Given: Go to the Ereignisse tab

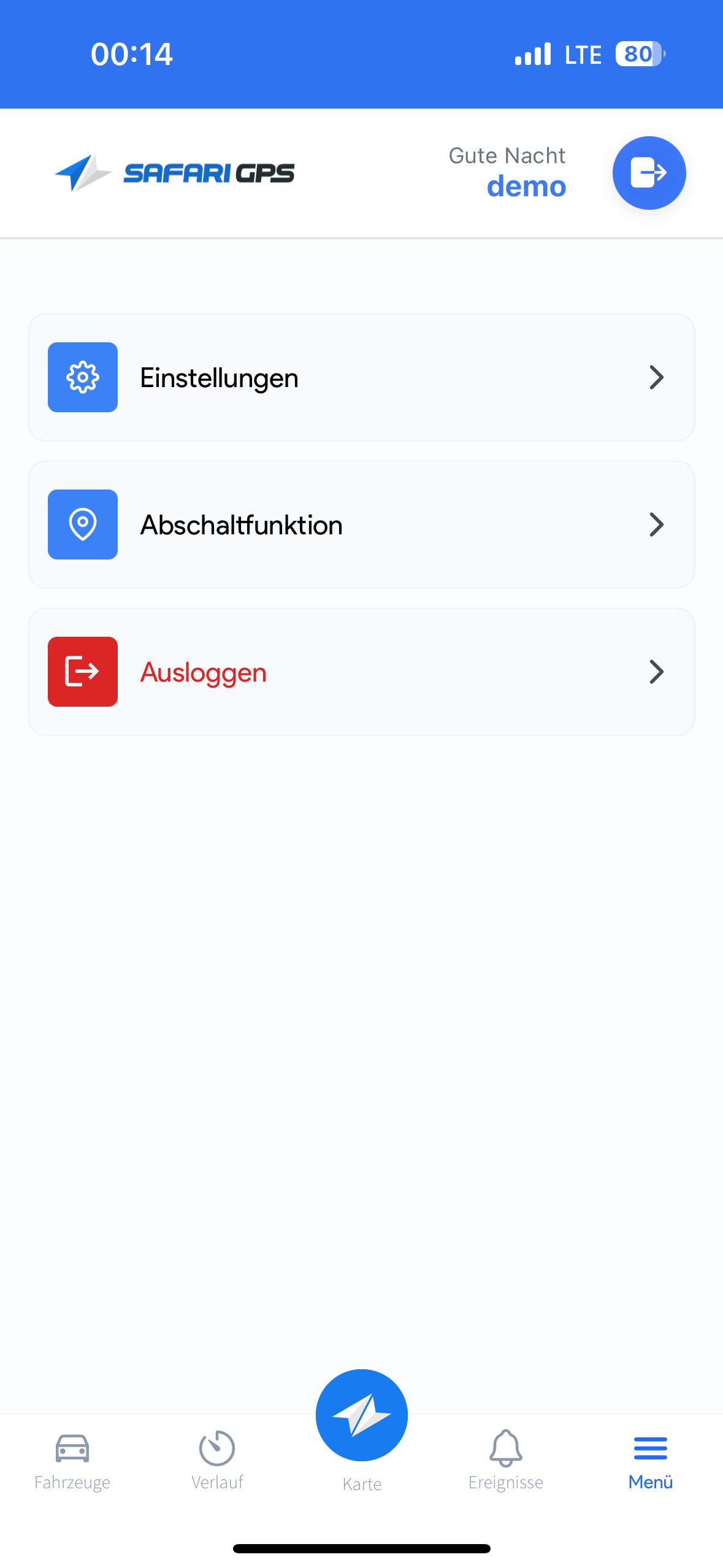Looking at the screenshot, I should 506,1461.
